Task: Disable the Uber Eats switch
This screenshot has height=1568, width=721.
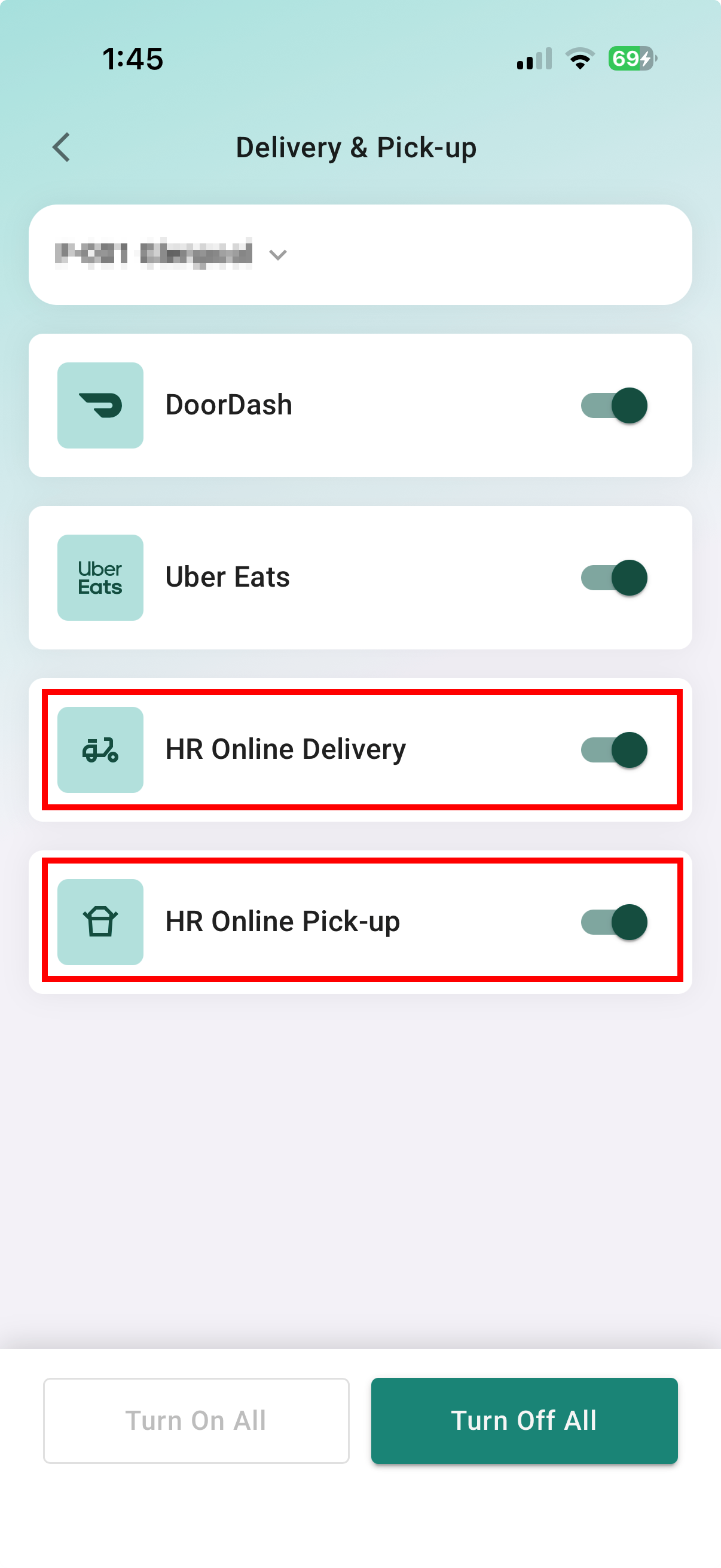Action: [x=614, y=578]
